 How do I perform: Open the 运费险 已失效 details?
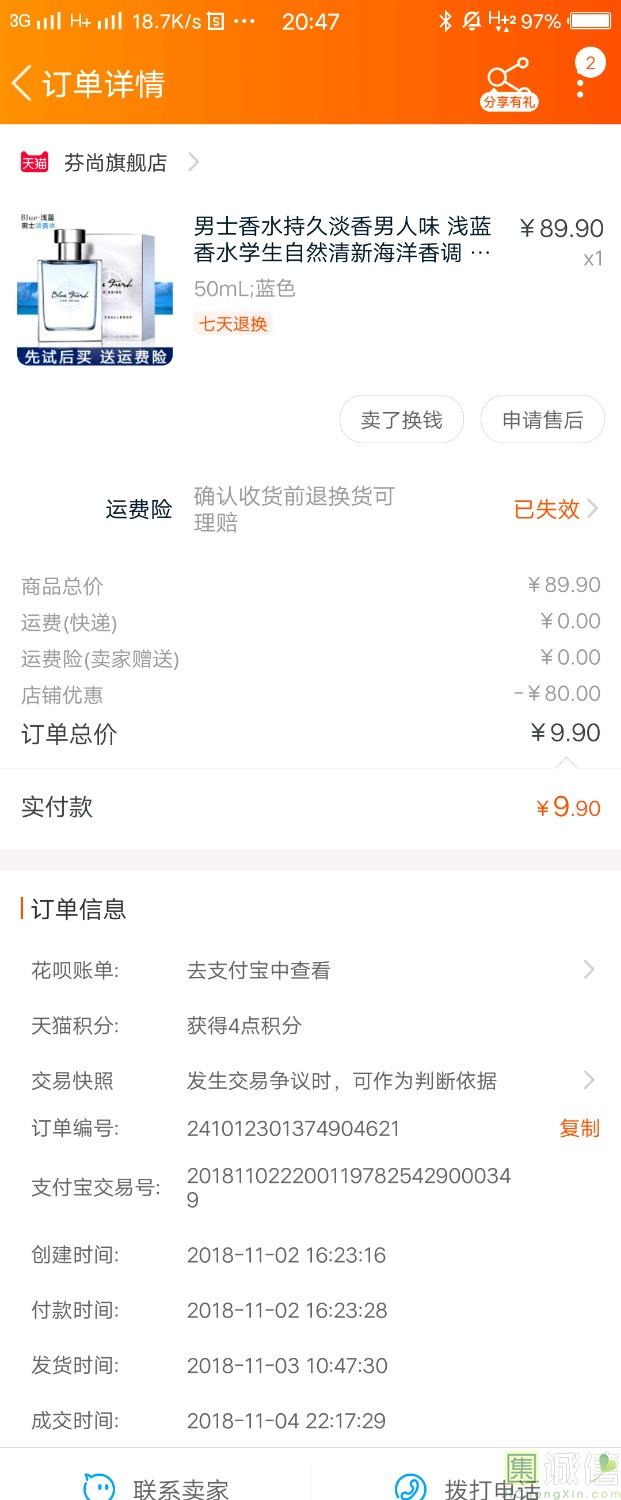(x=555, y=509)
